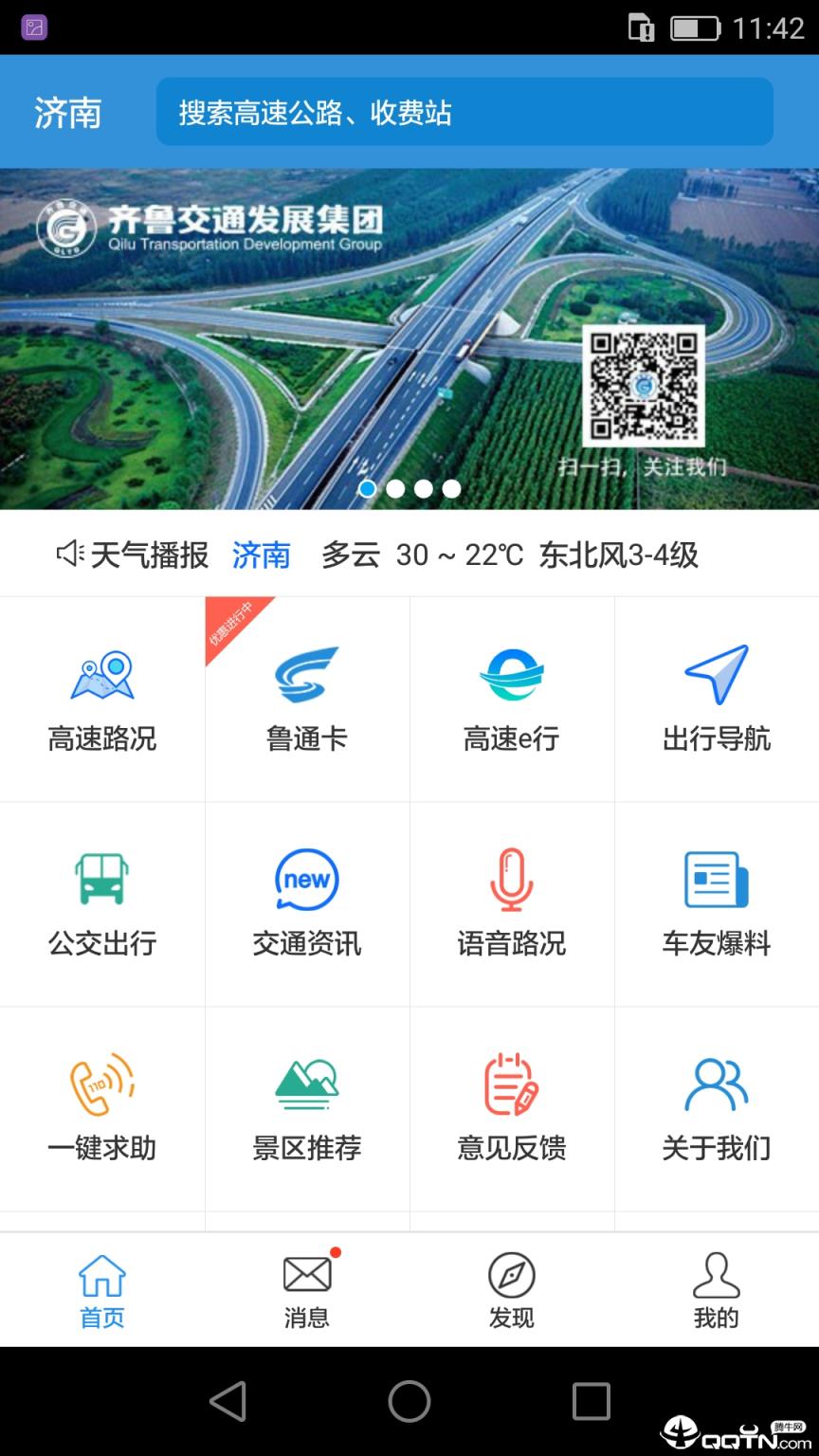Image resolution: width=819 pixels, height=1456 pixels.
Task: Switch to the 消息 messages tab
Action: (x=307, y=1289)
